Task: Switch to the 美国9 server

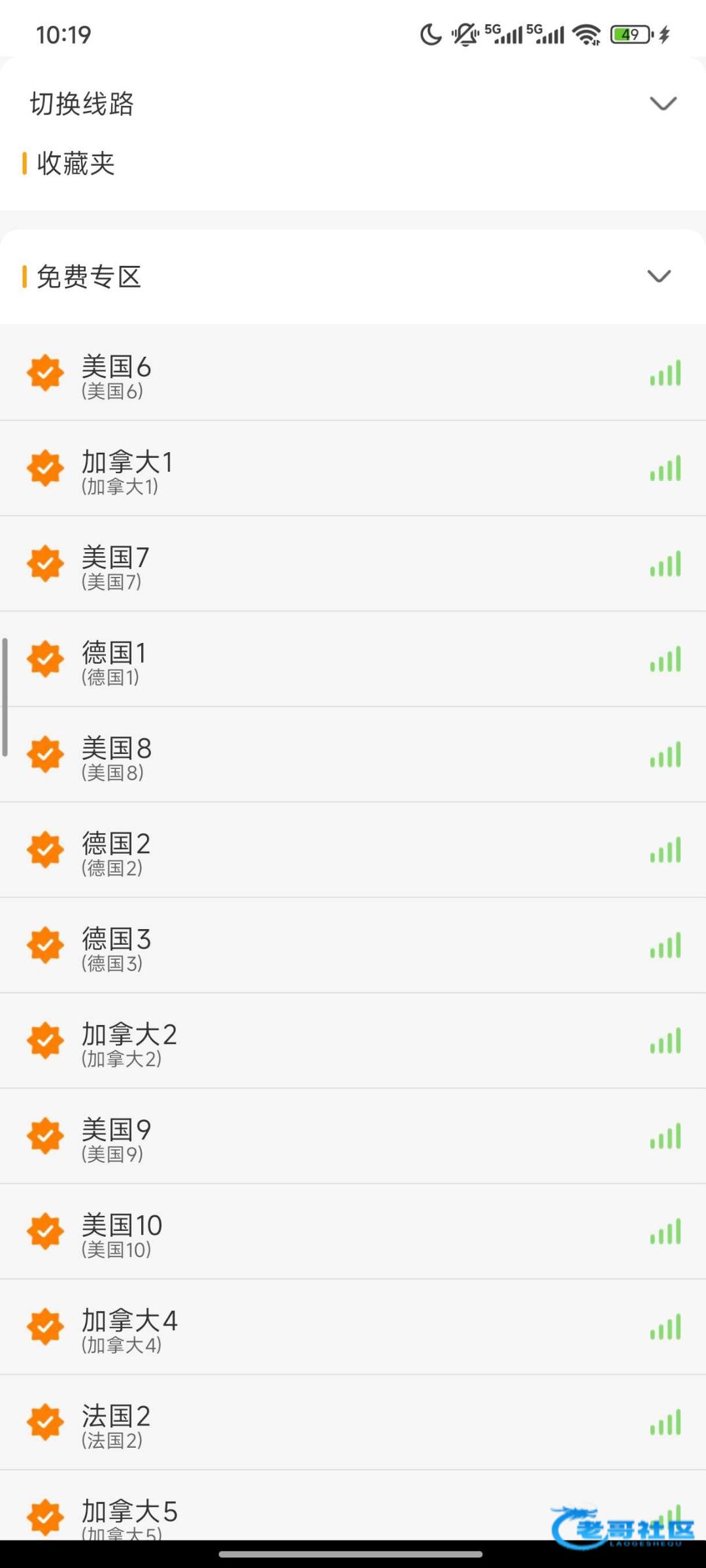Action: (x=353, y=1136)
